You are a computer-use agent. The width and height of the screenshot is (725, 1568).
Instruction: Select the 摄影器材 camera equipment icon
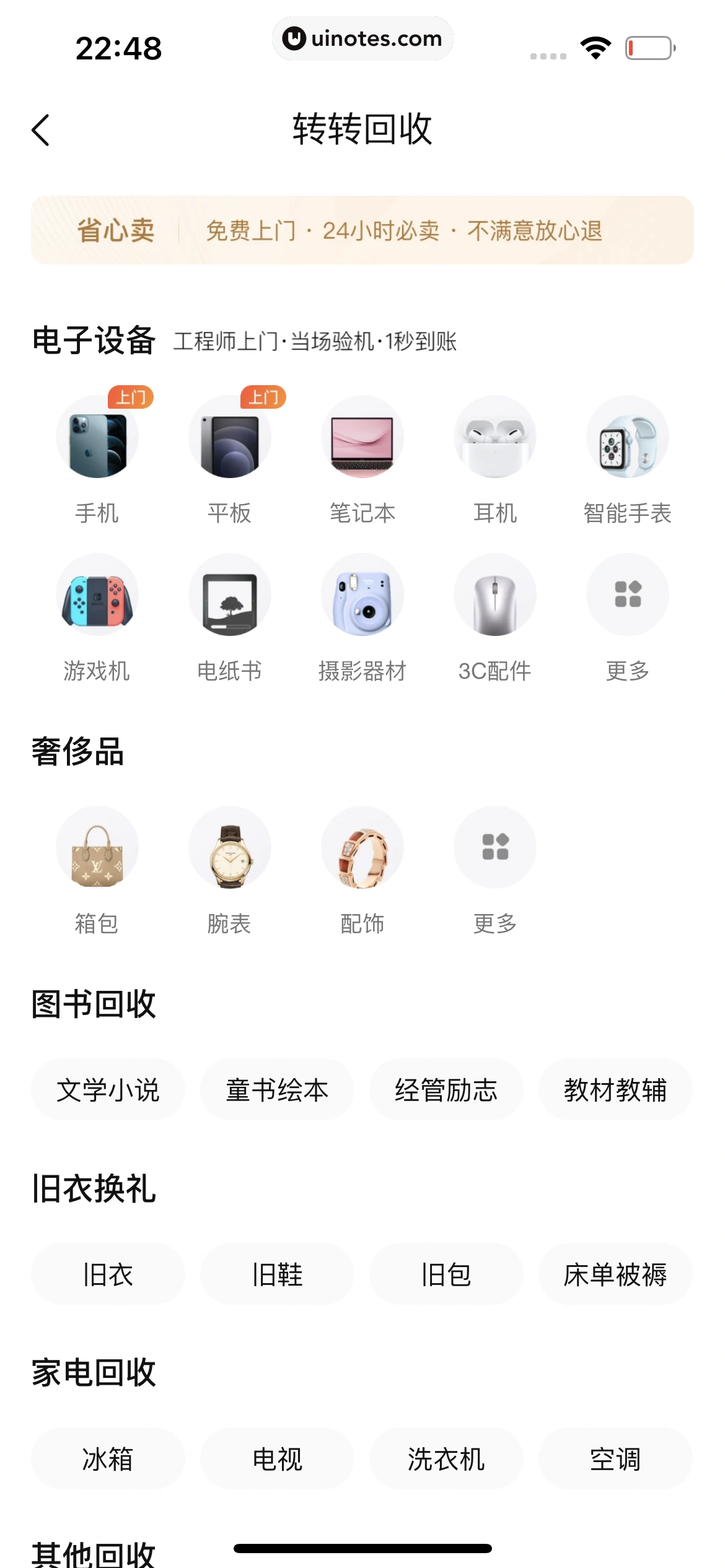(362, 595)
